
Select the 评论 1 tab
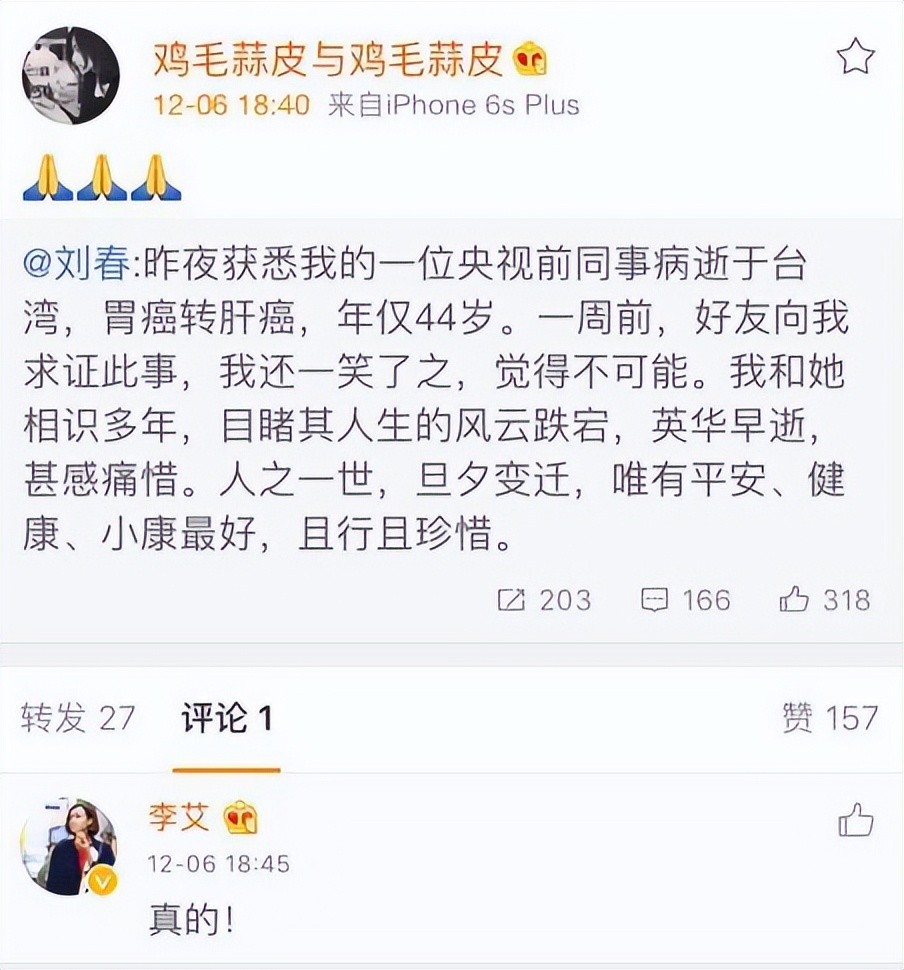[227, 717]
